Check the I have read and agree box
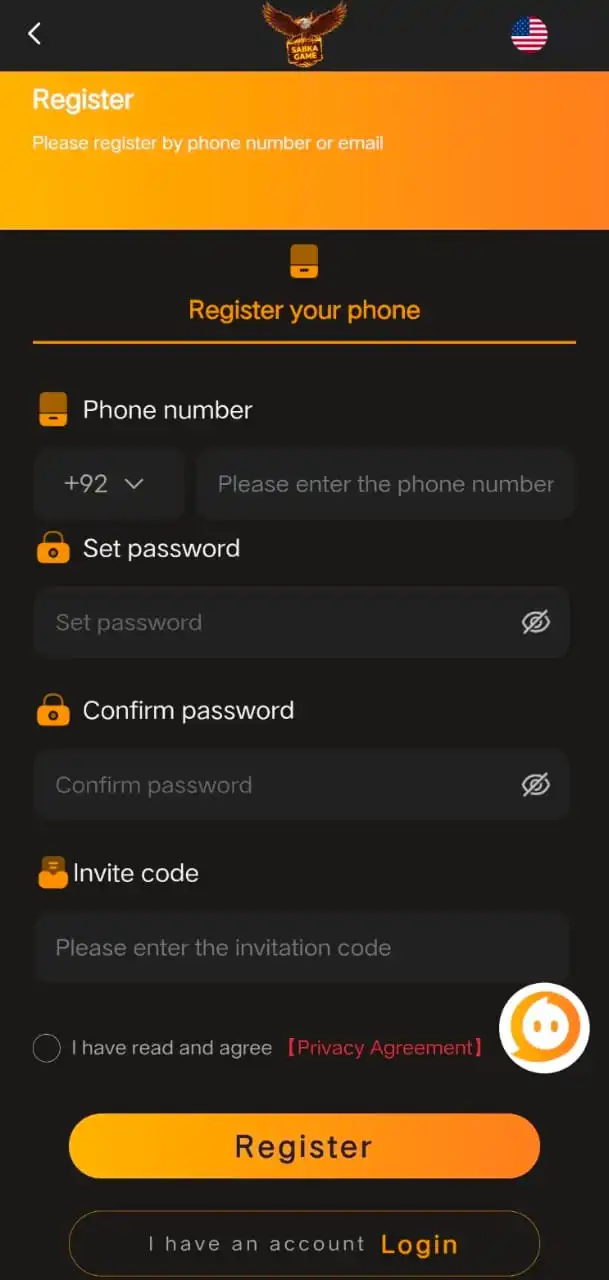The height and width of the screenshot is (1280, 609). point(47,1048)
